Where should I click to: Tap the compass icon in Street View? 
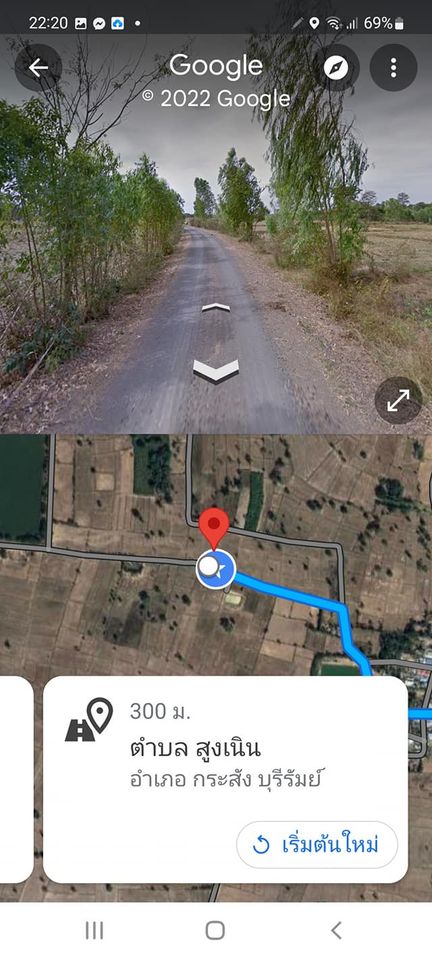pyautogui.click(x=336, y=68)
